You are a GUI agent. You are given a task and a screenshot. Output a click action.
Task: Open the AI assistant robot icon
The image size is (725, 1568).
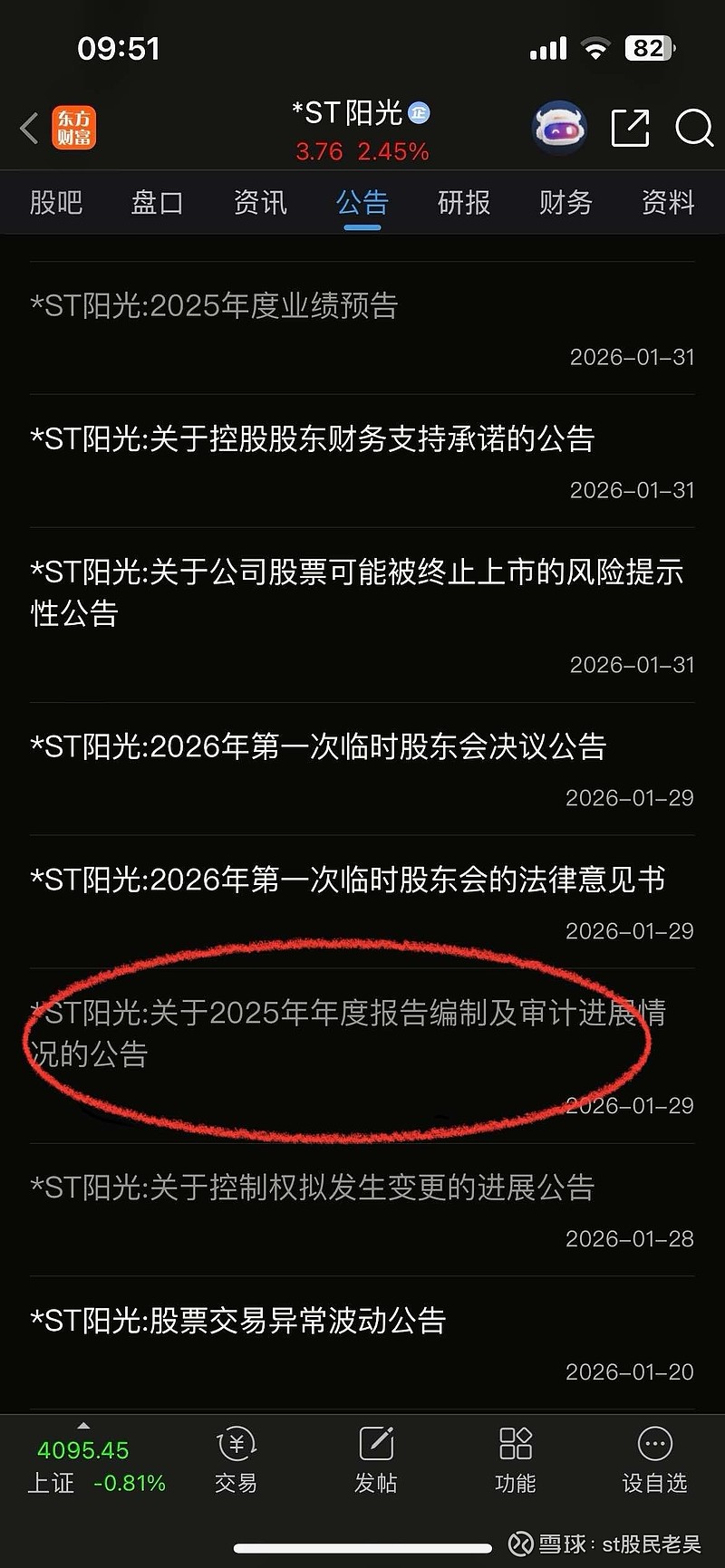click(x=558, y=127)
